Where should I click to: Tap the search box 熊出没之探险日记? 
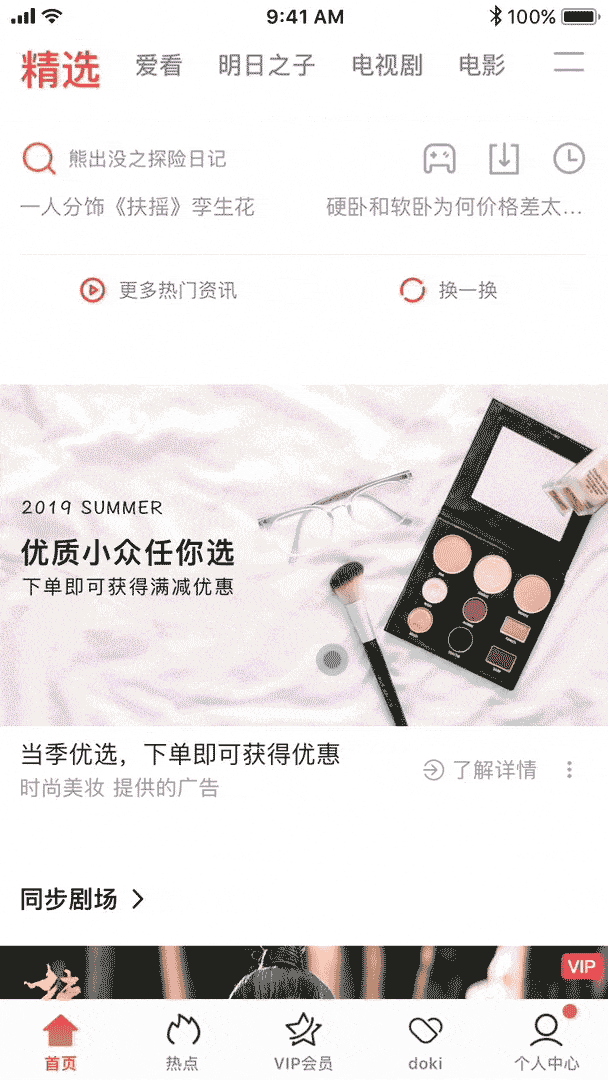(147, 158)
